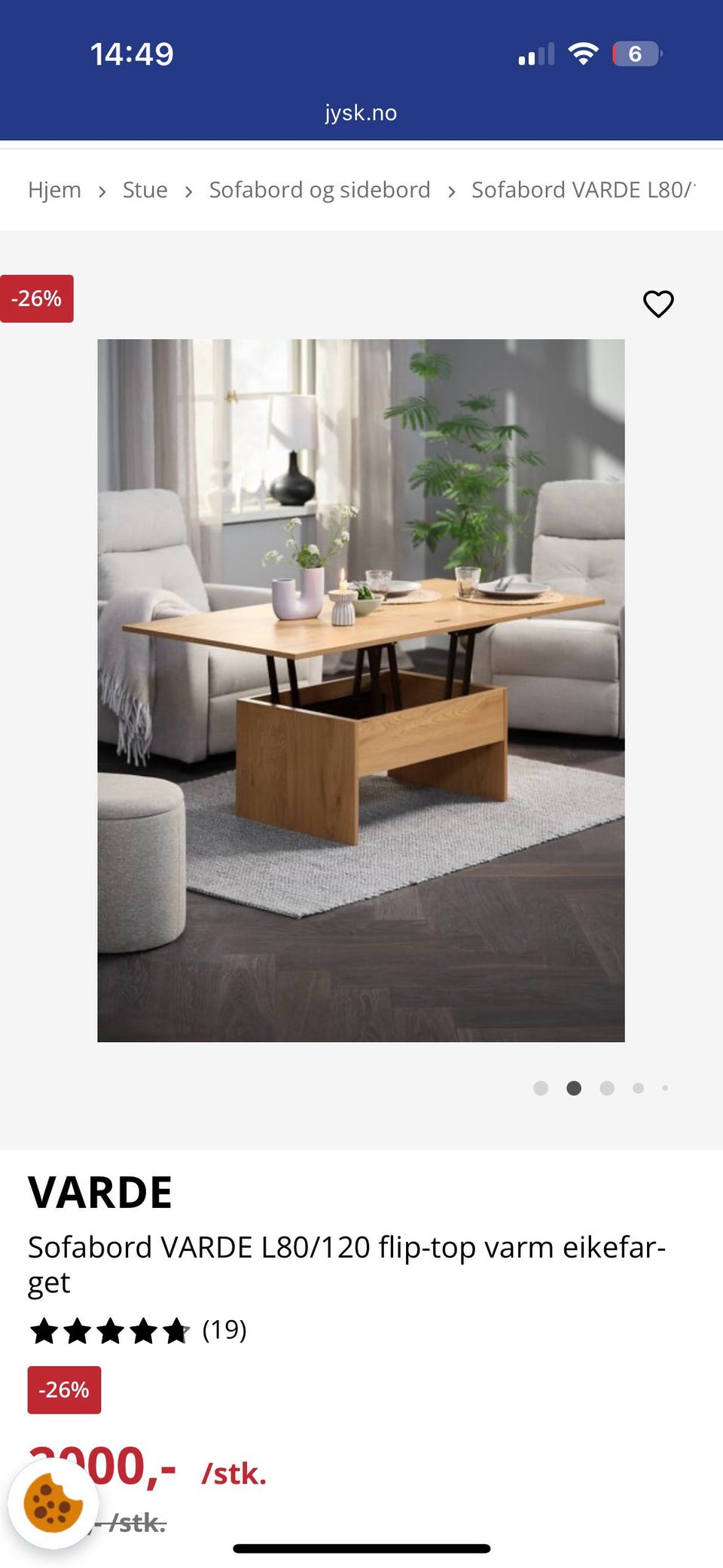Switch to the fourth image carousel dot
The image size is (723, 1568).
click(639, 1088)
